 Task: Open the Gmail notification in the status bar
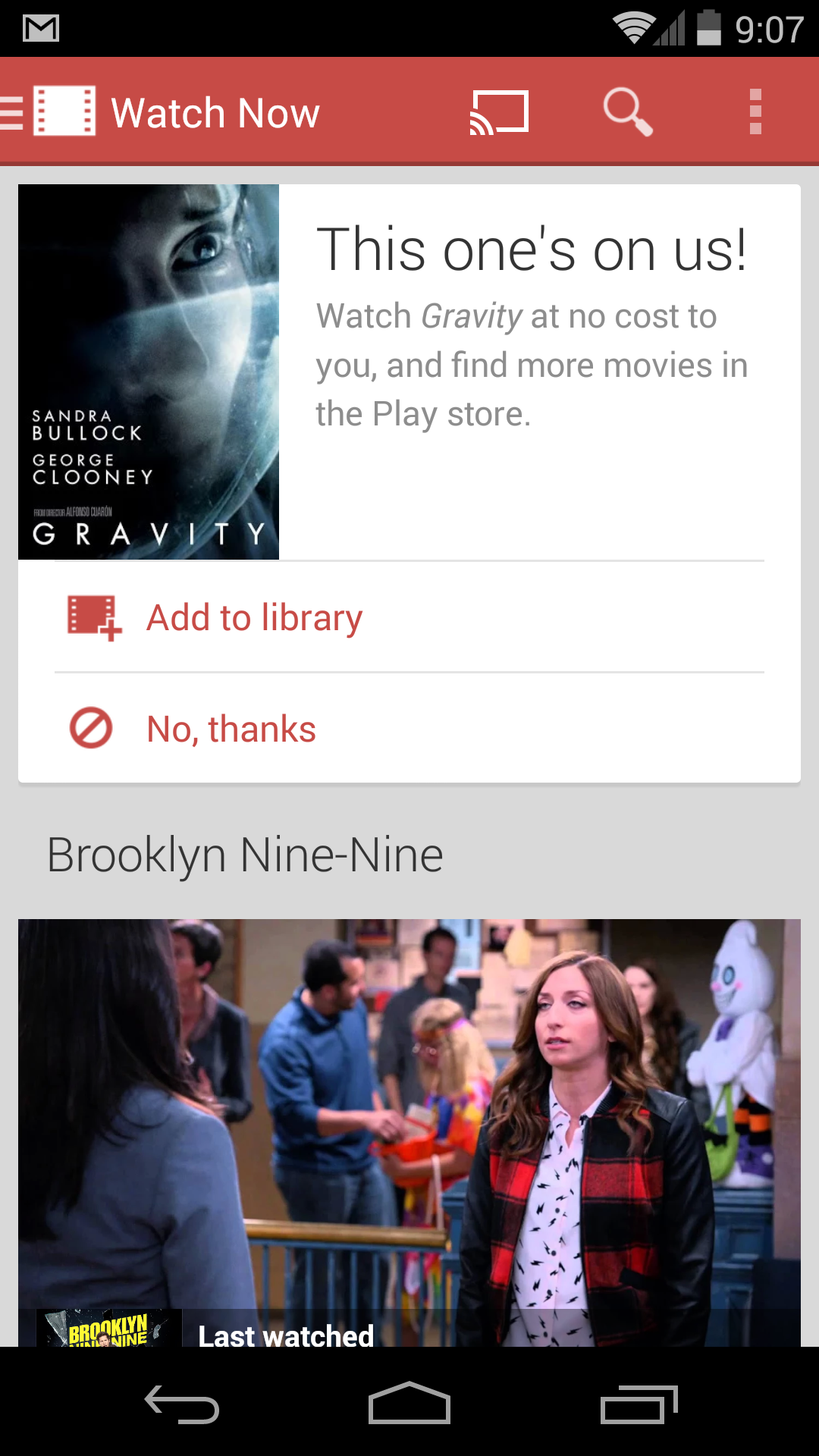click(x=42, y=27)
